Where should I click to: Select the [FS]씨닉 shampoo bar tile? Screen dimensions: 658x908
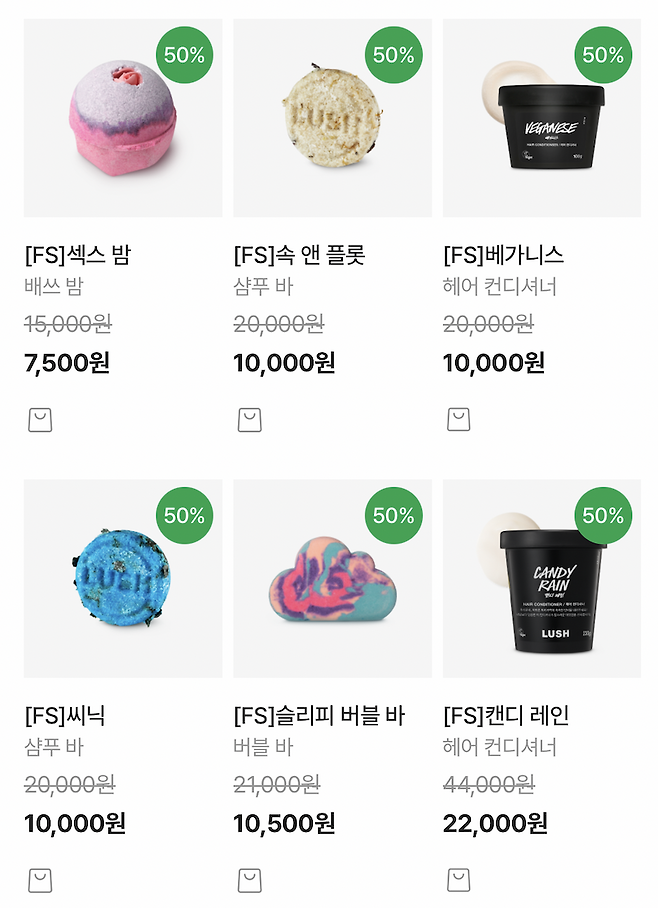click(122, 578)
